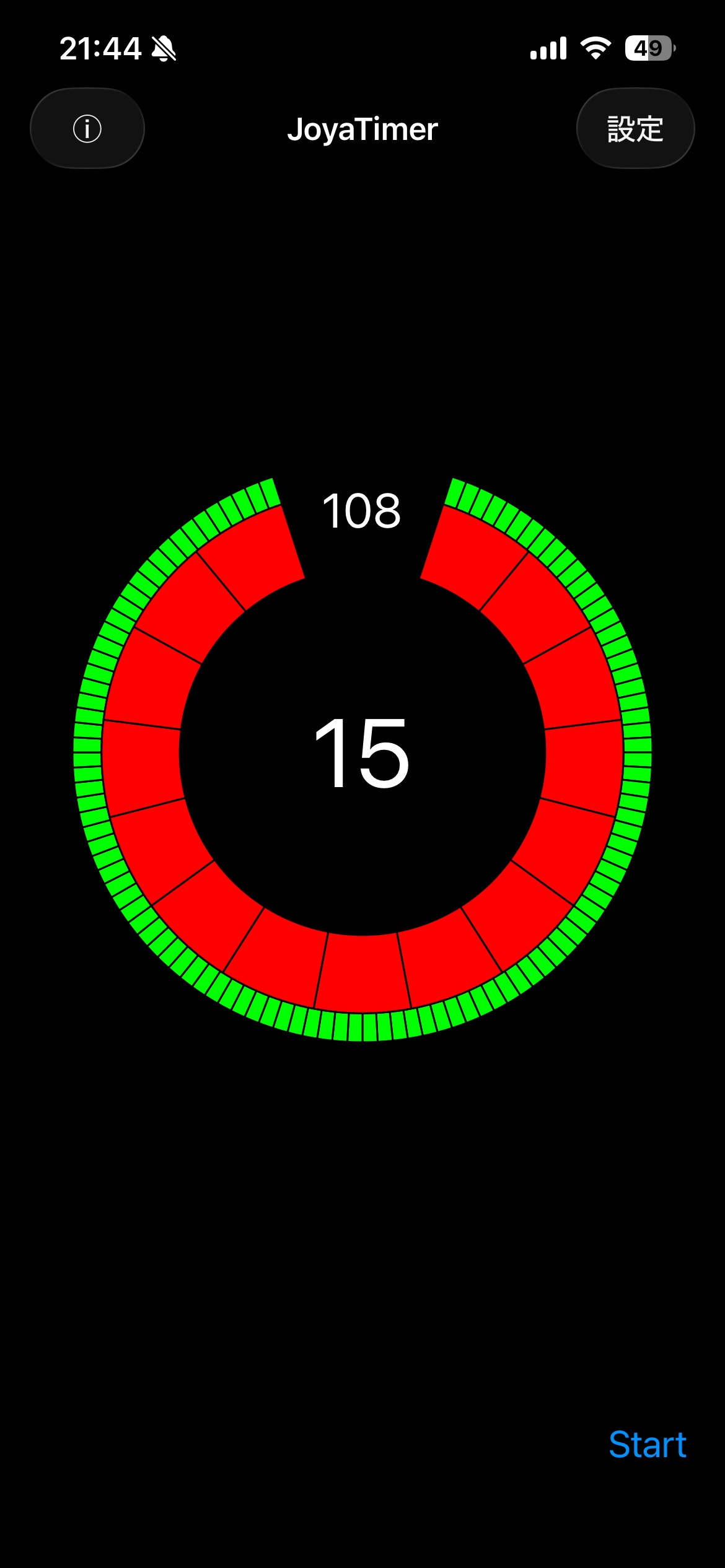
Task: Tap Start to begin the timer
Action: coord(647,1445)
